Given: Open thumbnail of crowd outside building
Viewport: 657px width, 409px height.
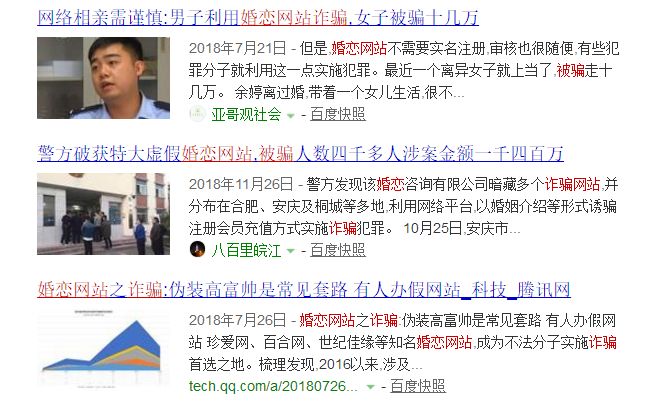Looking at the screenshot, I should coord(103,214).
